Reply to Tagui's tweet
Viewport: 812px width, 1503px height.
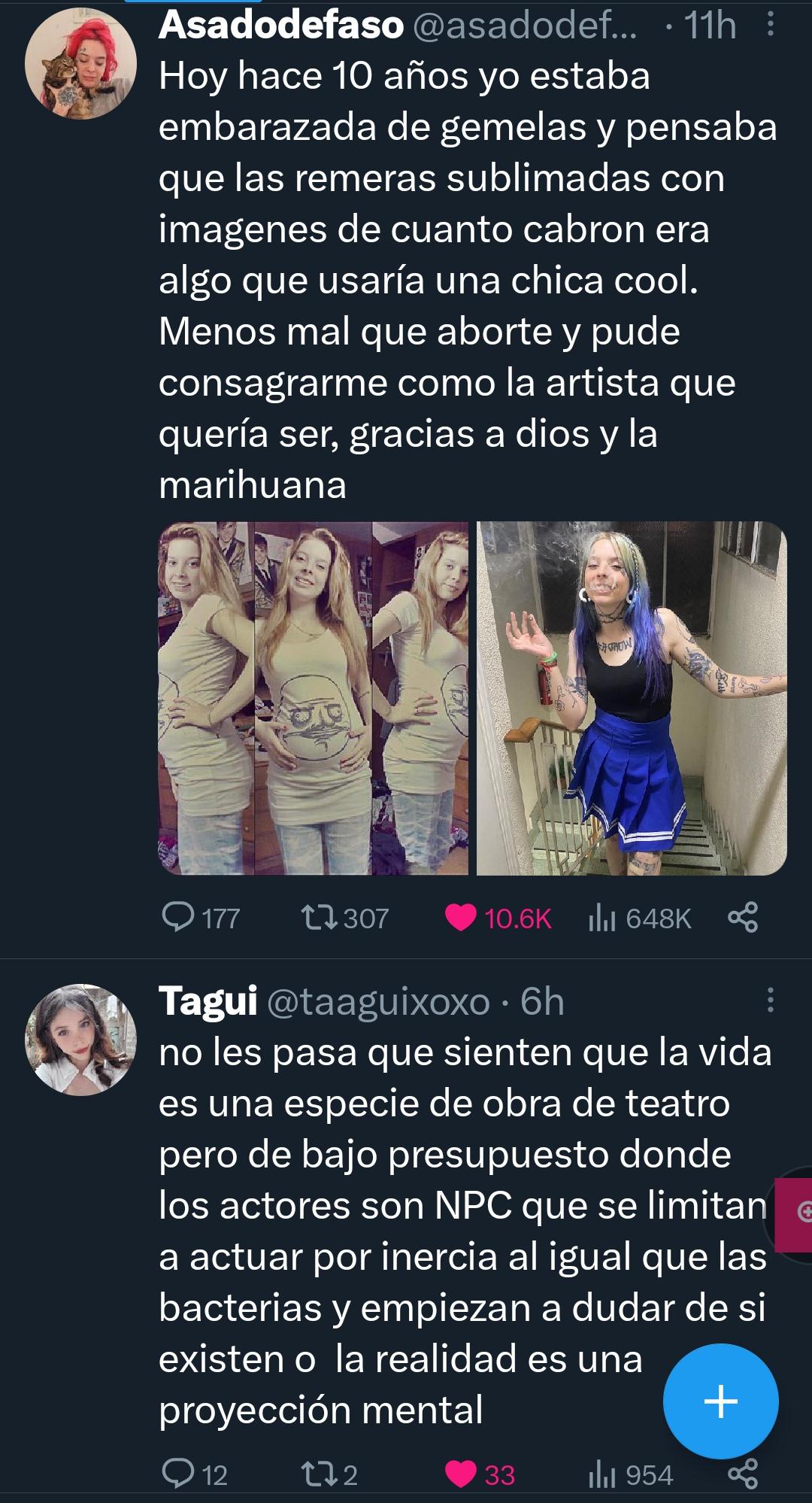click(x=179, y=1474)
